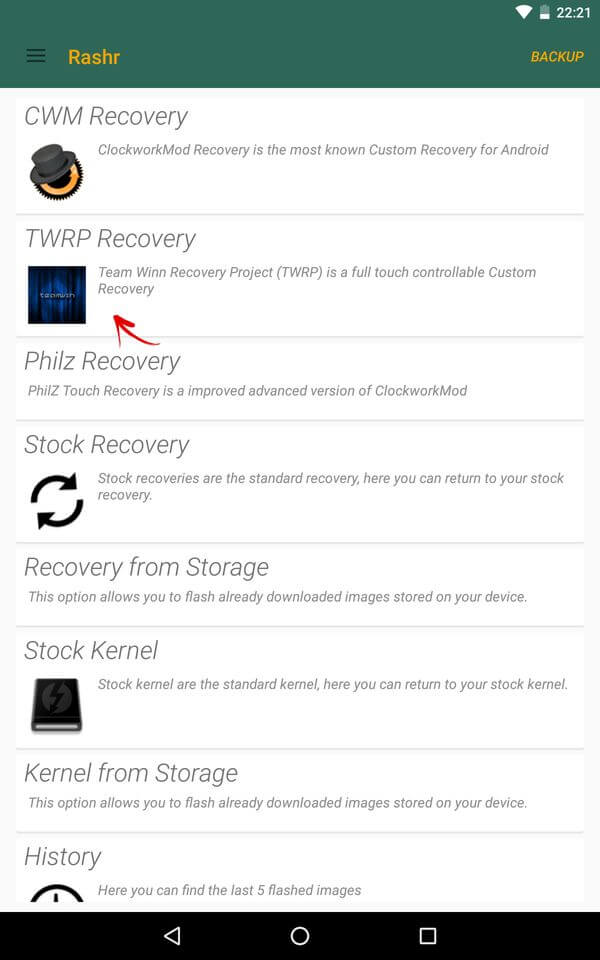Open Stock Kernel option
Screen dimensions: 600x960
(300, 688)
